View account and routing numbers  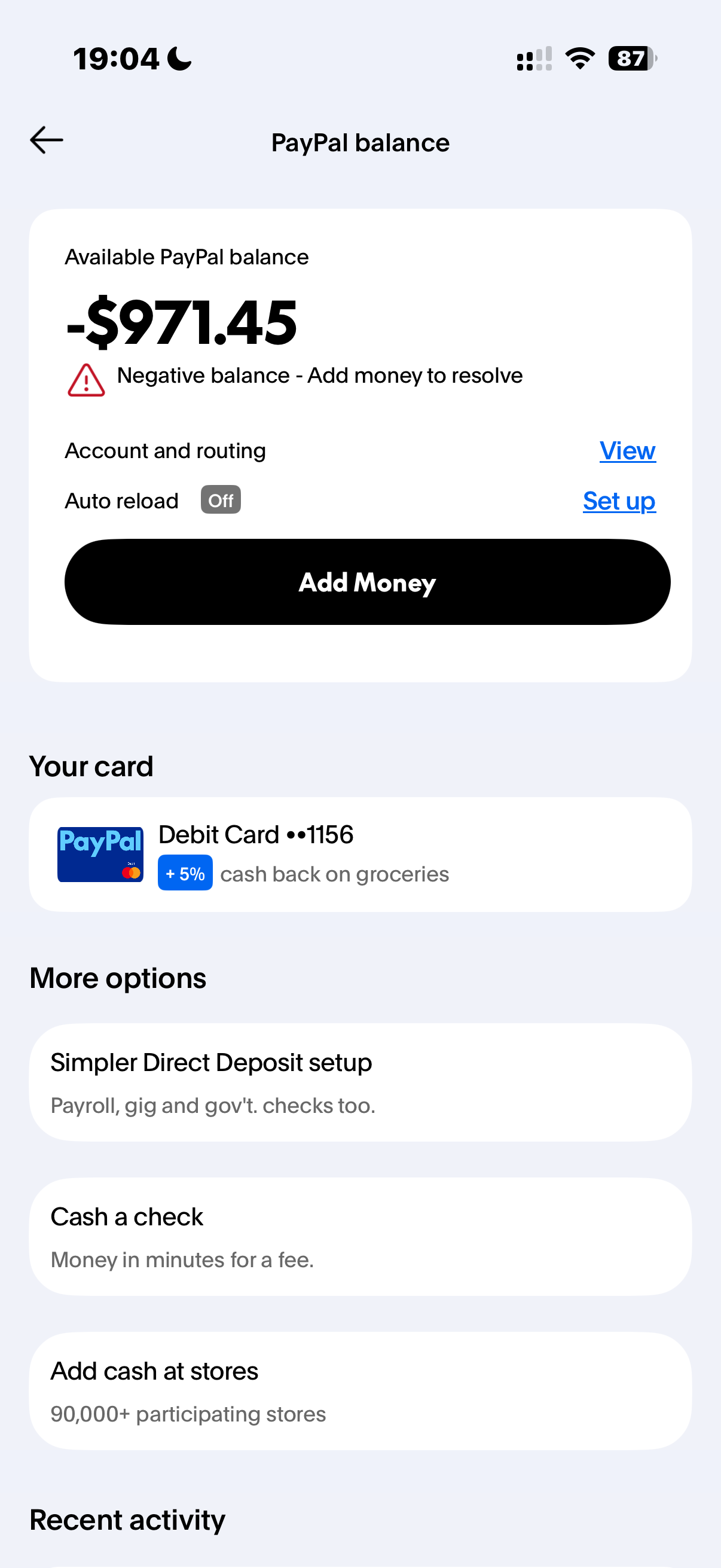click(627, 450)
